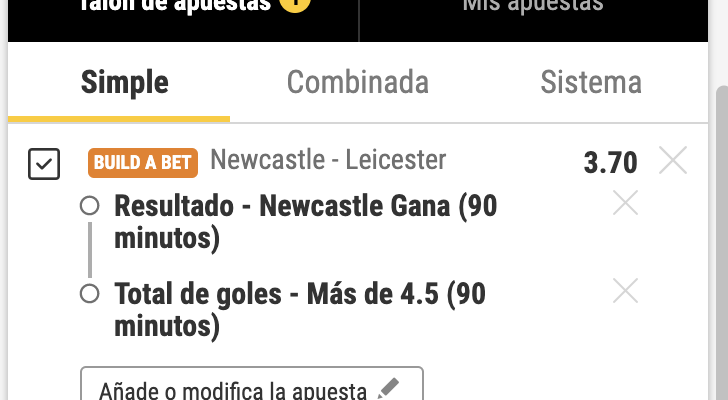Image resolution: width=728 pixels, height=400 pixels.
Task: Uncheck the Newcastle - Leicester bet checkbox
Action: 45,163
